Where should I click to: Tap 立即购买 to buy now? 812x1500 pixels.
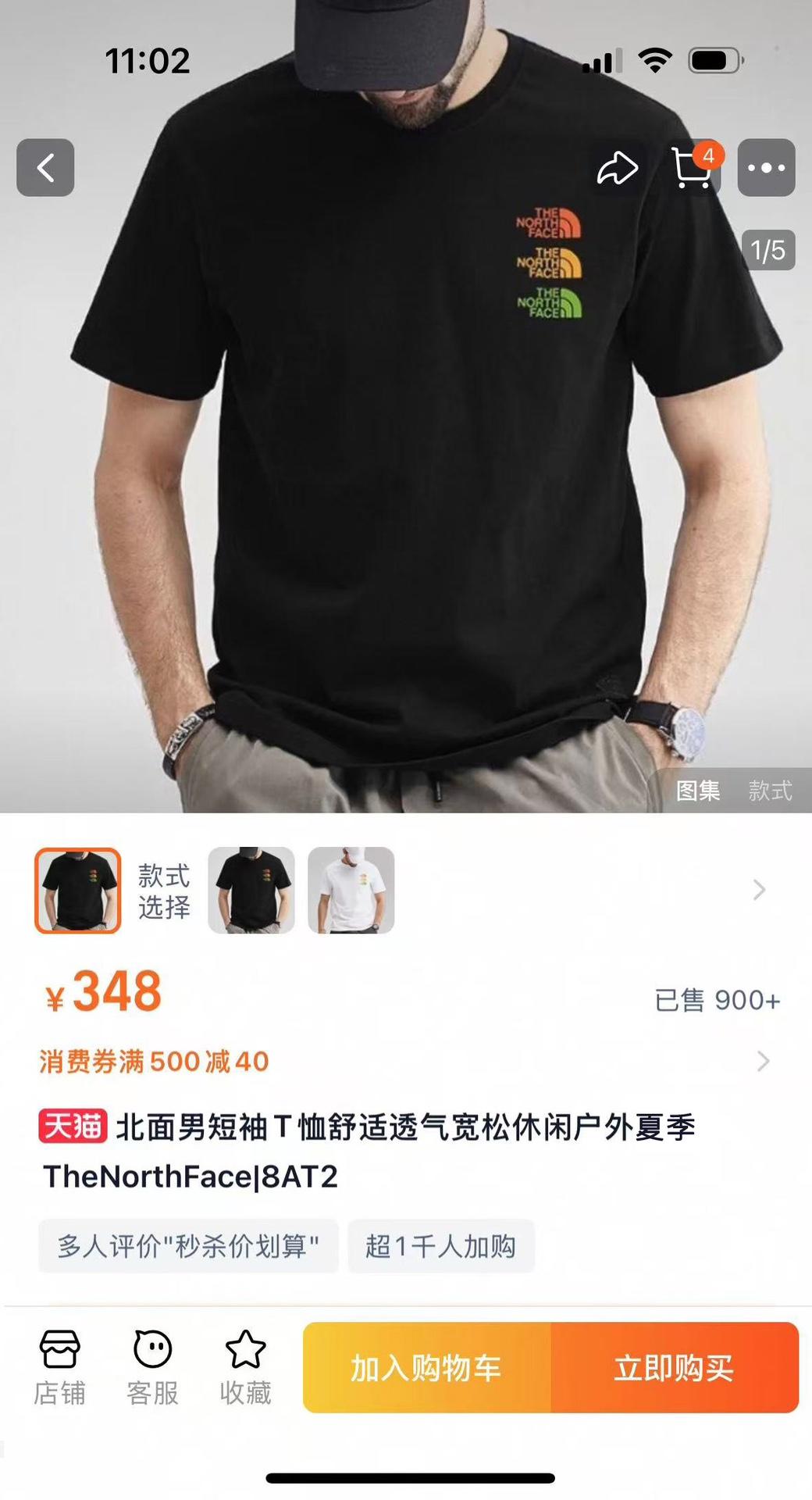pos(675,1368)
